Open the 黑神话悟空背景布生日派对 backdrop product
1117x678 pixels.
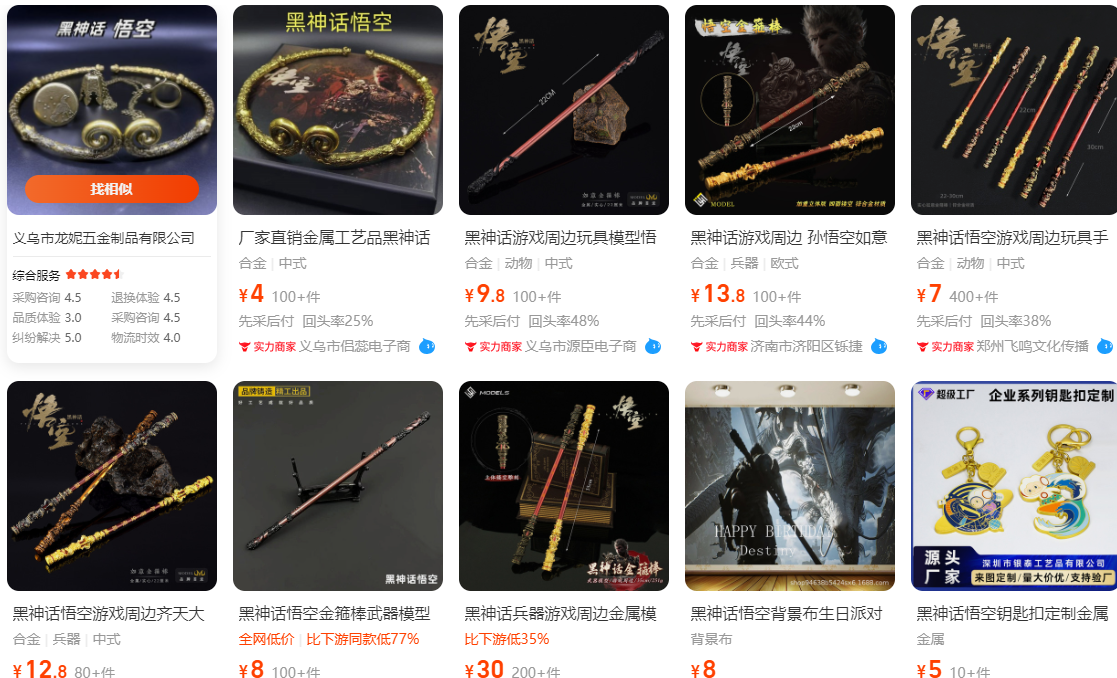point(786,613)
